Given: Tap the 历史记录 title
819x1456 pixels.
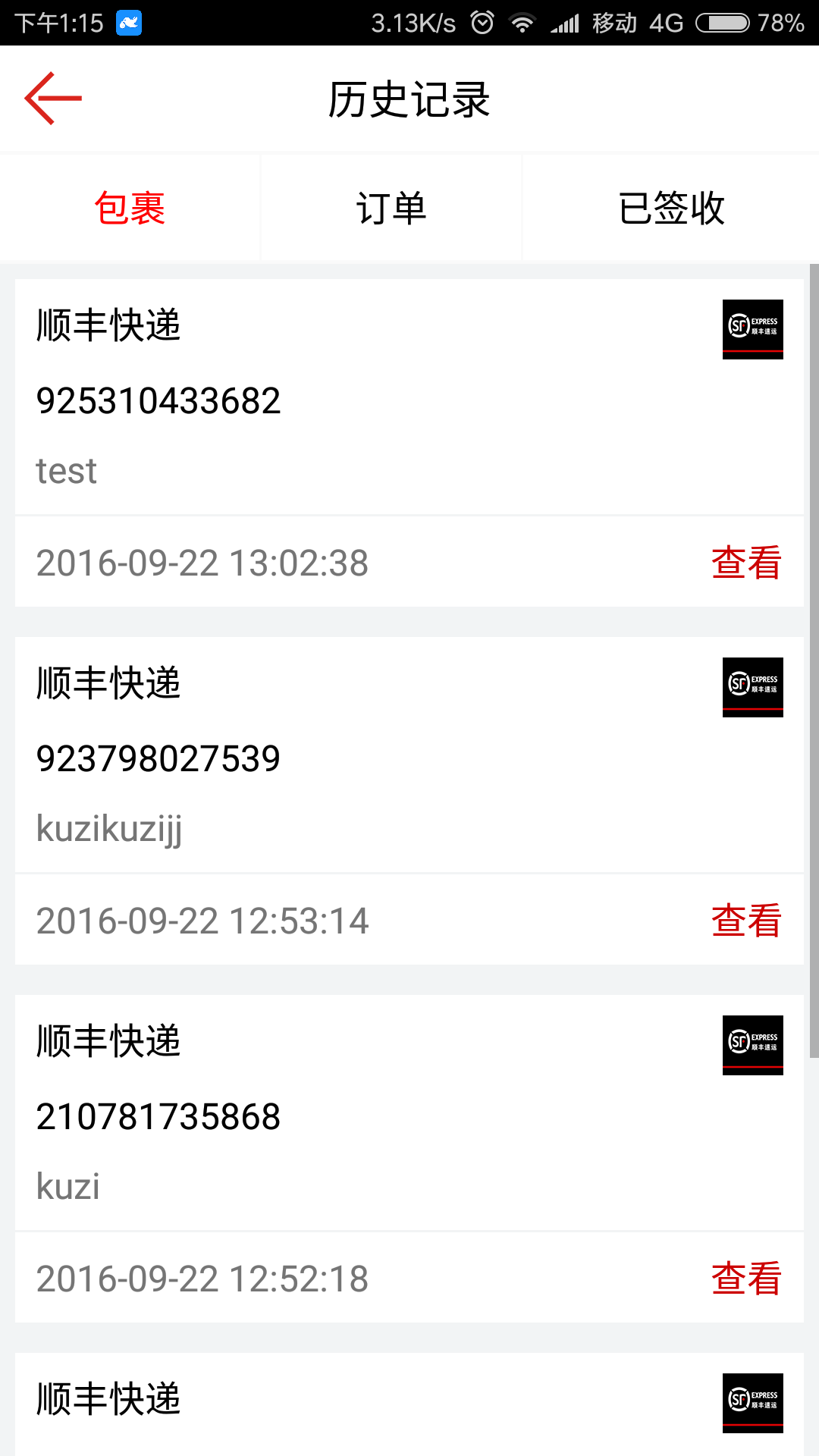Looking at the screenshot, I should click(409, 99).
